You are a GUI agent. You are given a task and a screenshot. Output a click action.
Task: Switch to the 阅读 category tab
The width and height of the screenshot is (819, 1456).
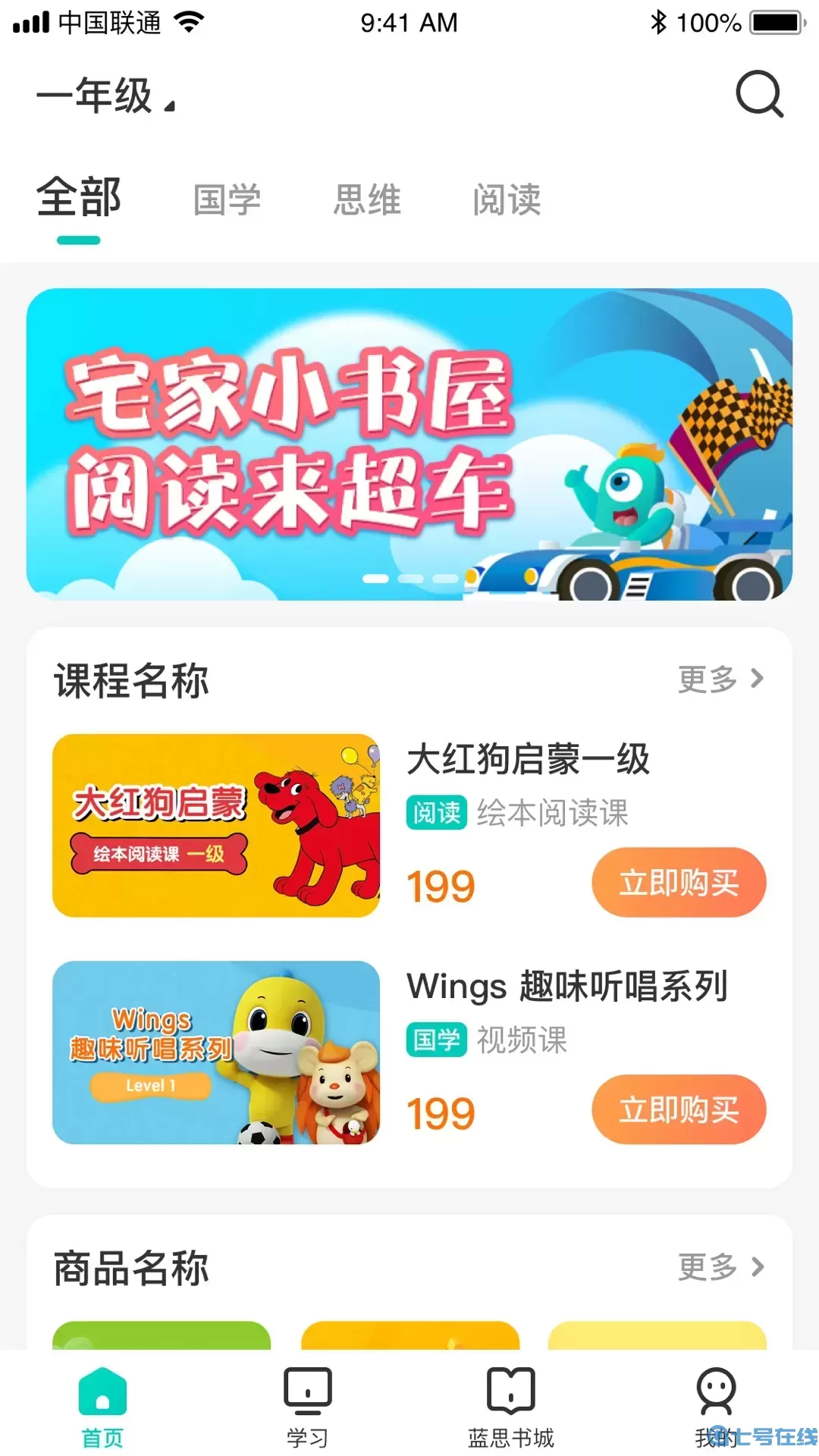[x=506, y=199]
